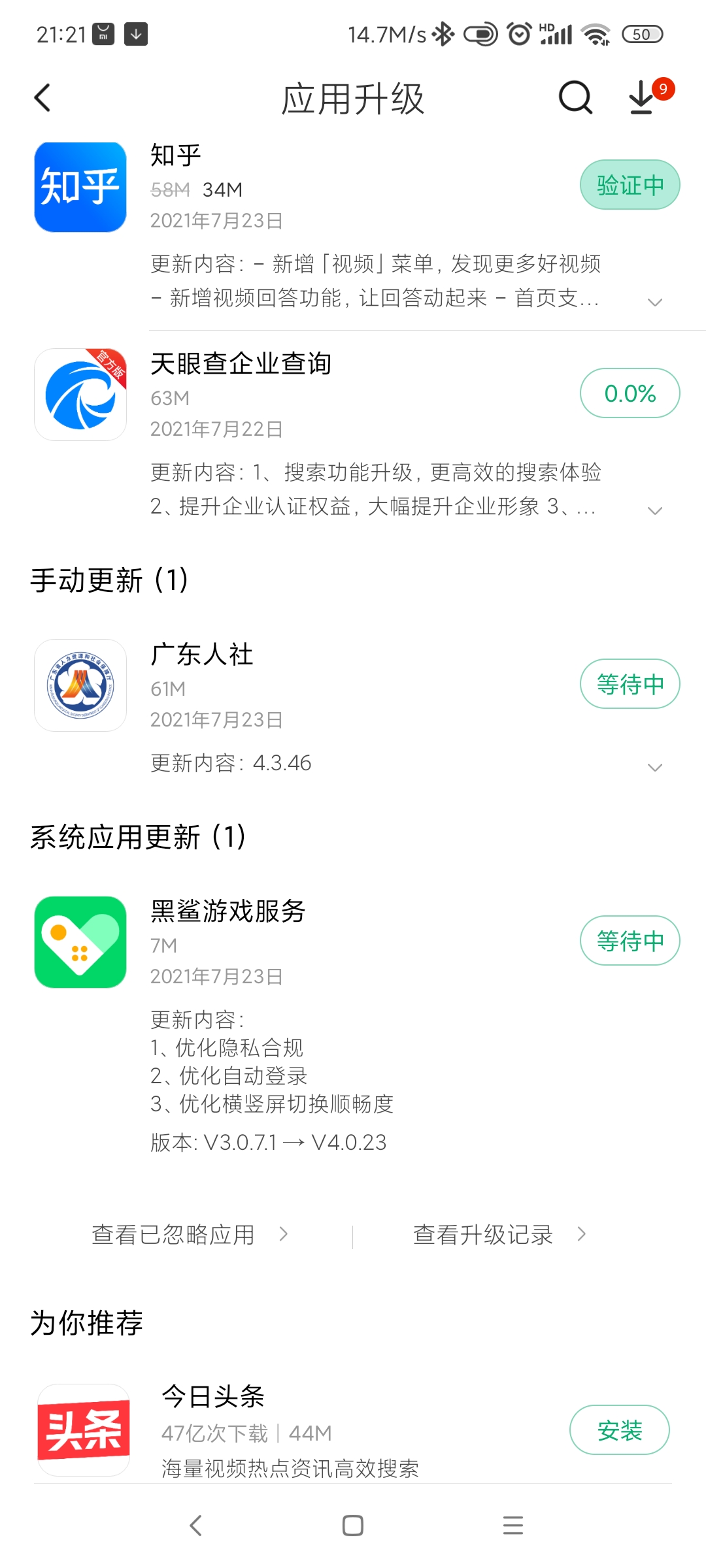The image size is (706, 1568).
Task: Open the search icon in top bar
Action: tap(575, 99)
